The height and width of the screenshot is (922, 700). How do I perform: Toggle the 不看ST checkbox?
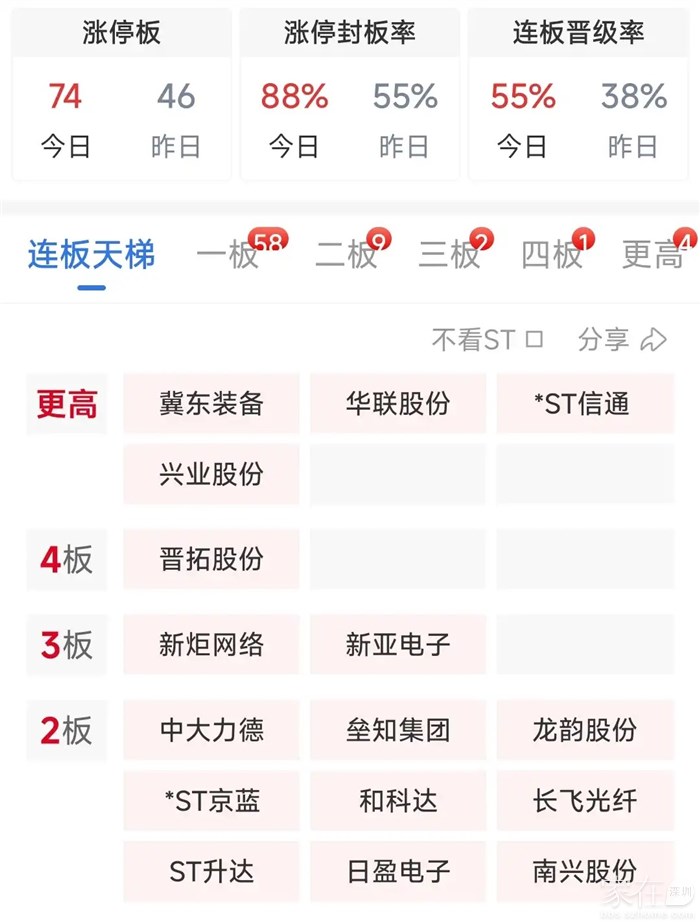tap(534, 340)
